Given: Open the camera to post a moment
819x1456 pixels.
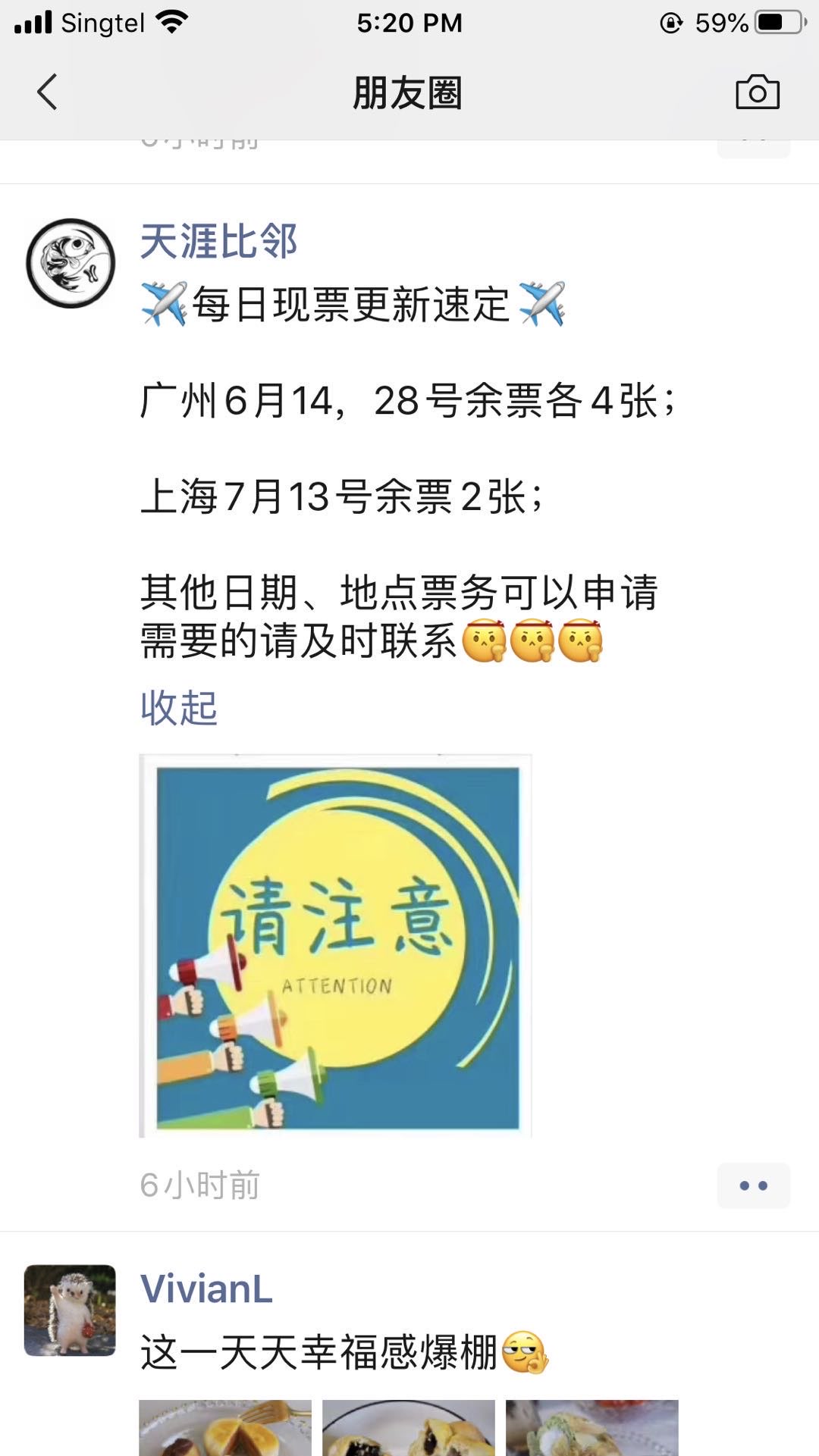Looking at the screenshot, I should 757,92.
